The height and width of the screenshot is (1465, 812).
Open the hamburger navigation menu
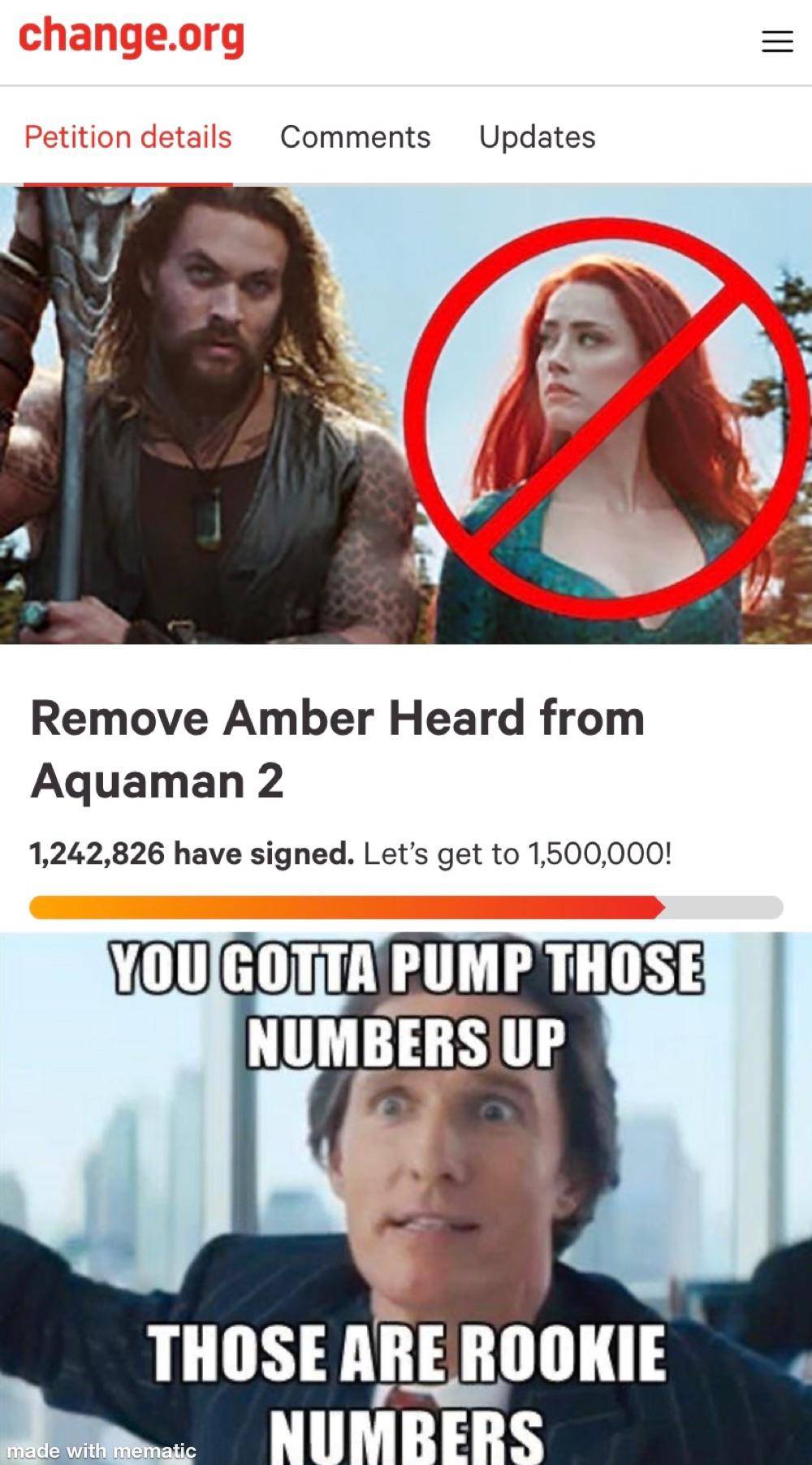[x=777, y=42]
